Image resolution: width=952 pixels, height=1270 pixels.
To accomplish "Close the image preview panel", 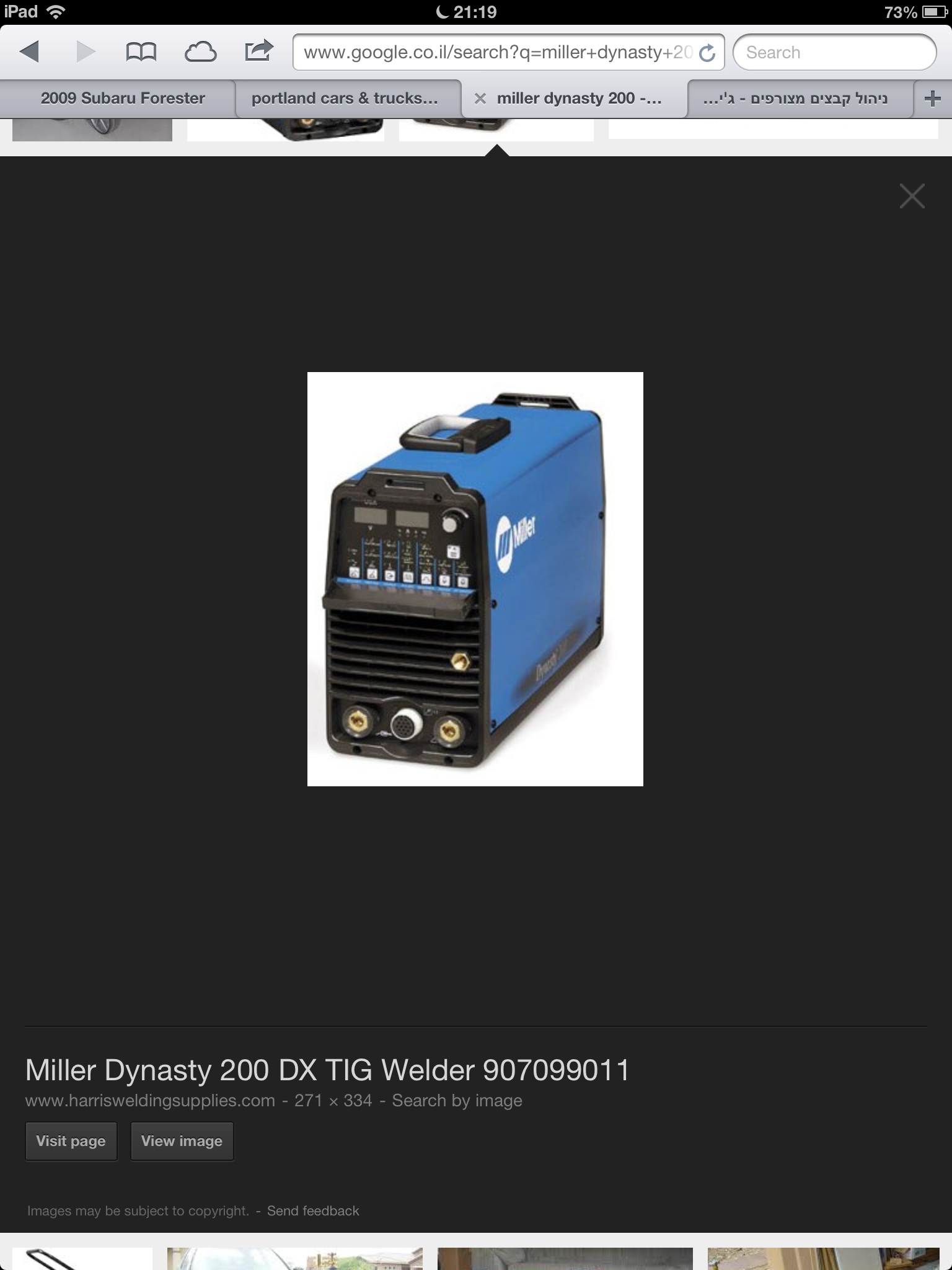I will [912, 197].
